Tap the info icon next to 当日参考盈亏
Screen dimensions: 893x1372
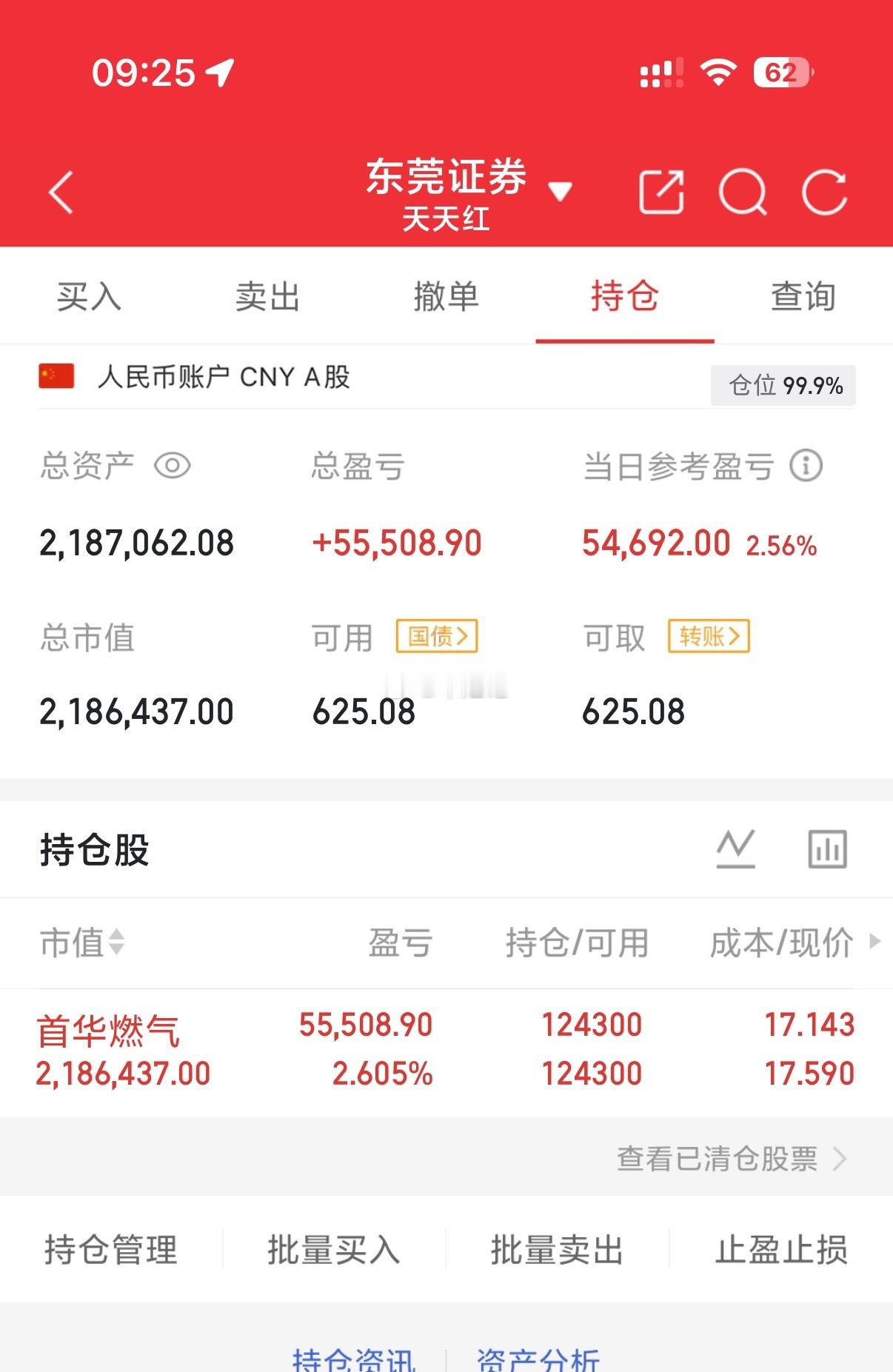[x=806, y=466]
